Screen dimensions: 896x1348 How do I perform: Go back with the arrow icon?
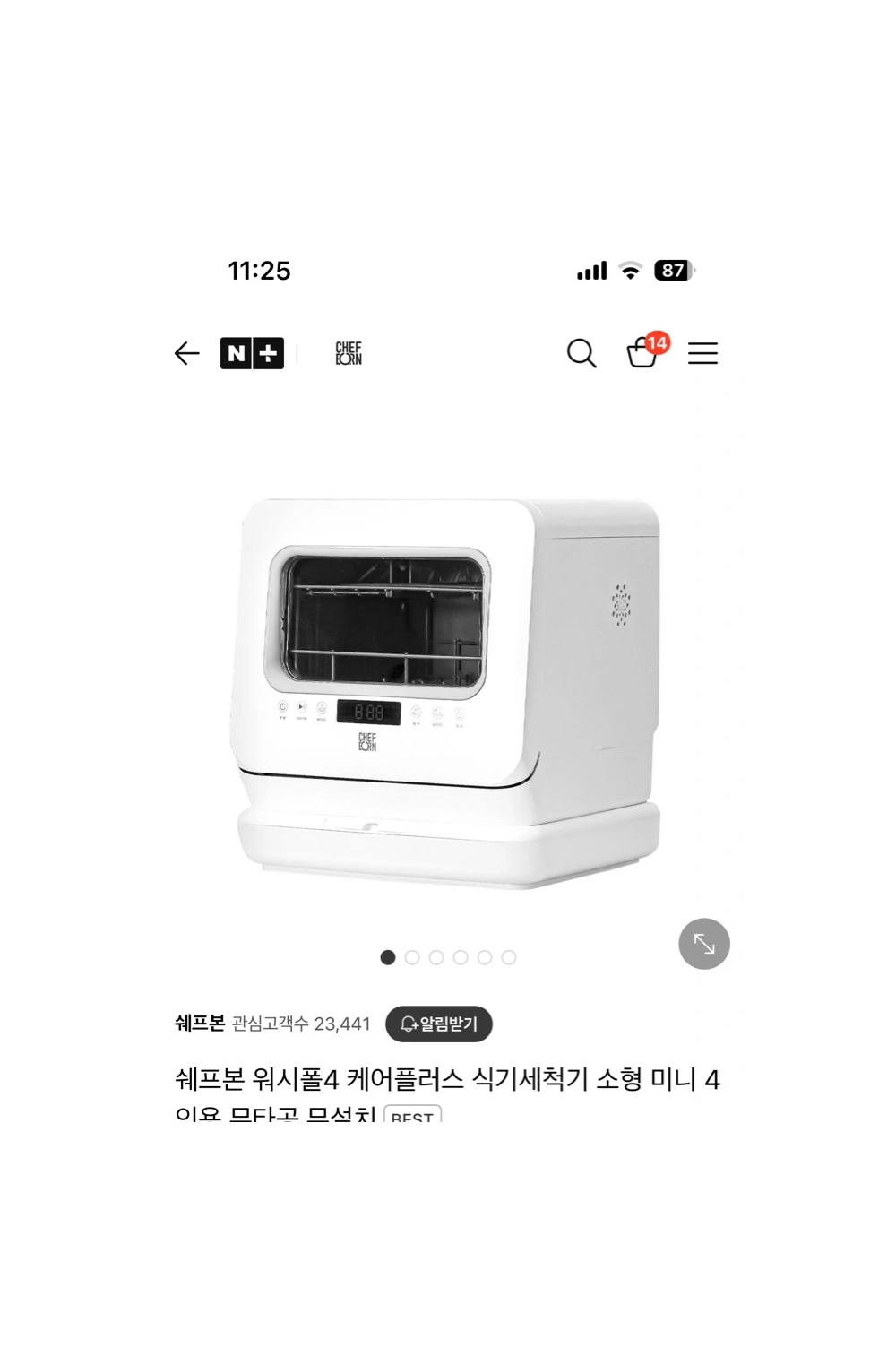click(186, 353)
